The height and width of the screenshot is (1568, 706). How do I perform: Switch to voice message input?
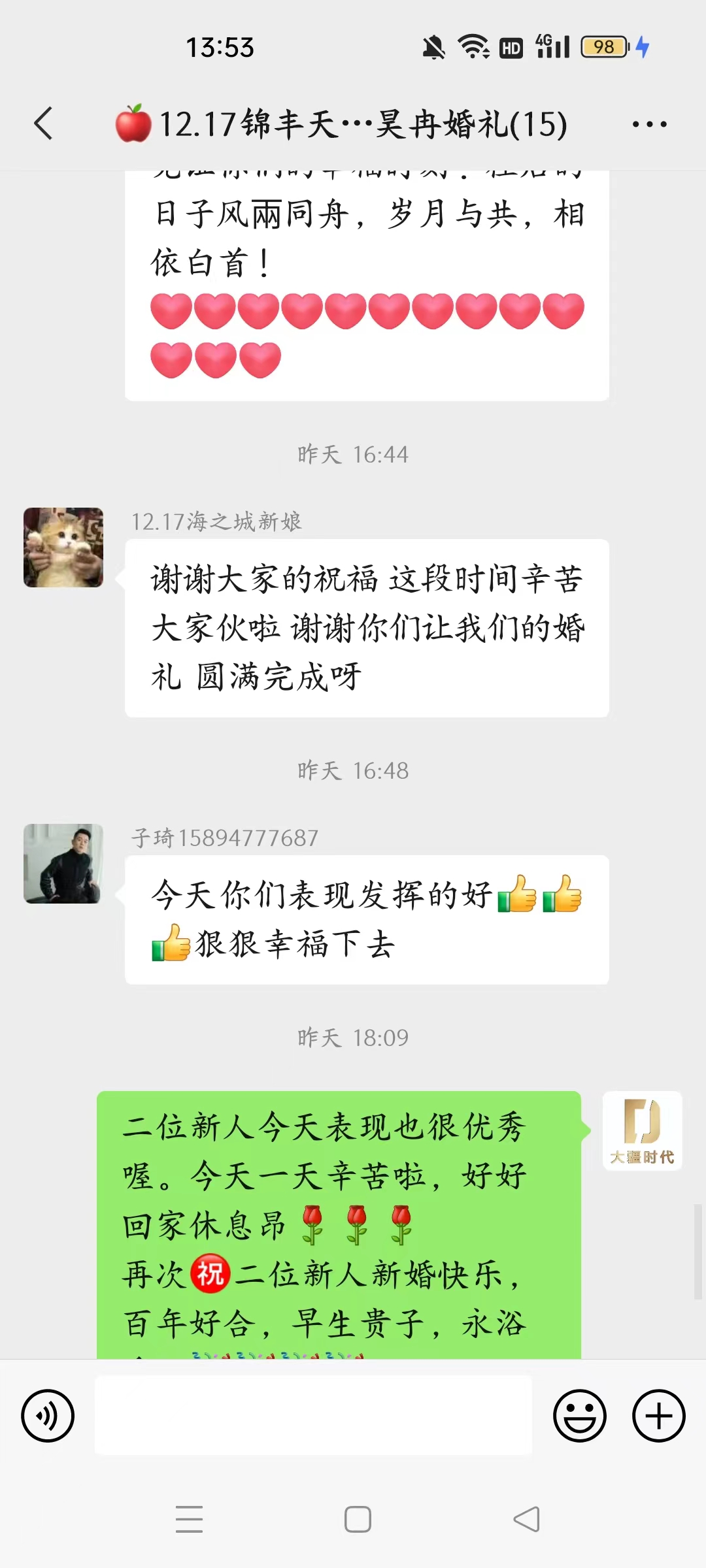coord(48,1416)
